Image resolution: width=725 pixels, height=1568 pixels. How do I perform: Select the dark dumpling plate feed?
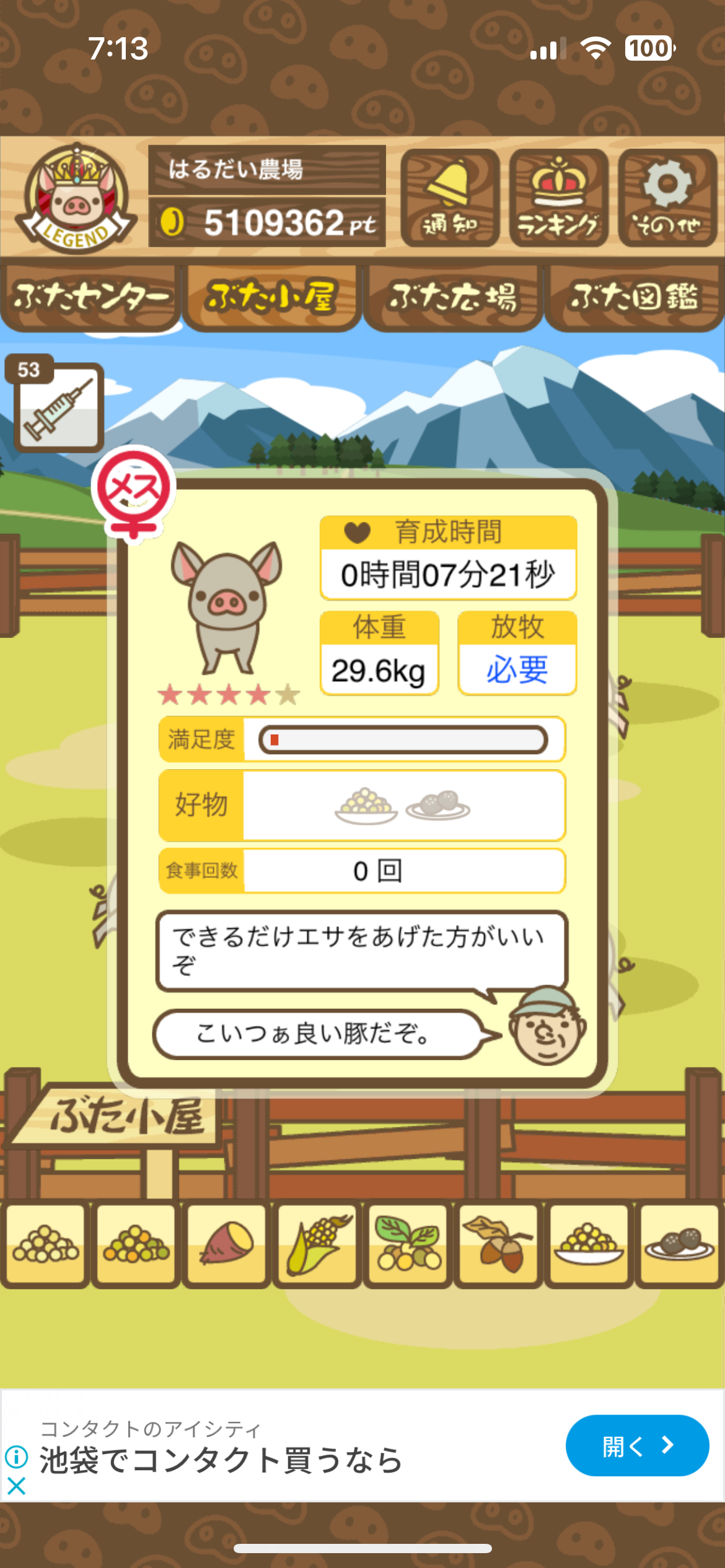pyautogui.click(x=679, y=1244)
